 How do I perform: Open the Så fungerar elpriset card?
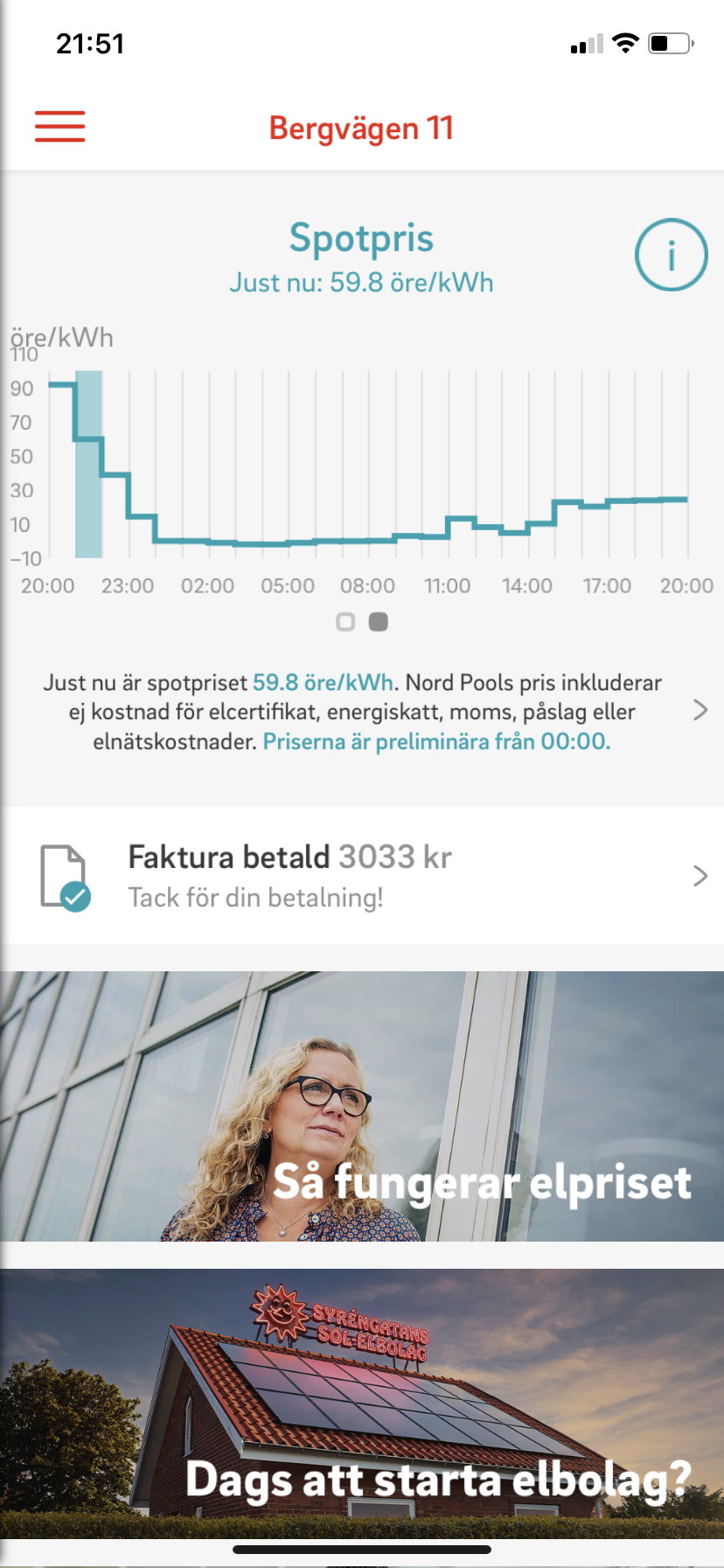tap(362, 1106)
